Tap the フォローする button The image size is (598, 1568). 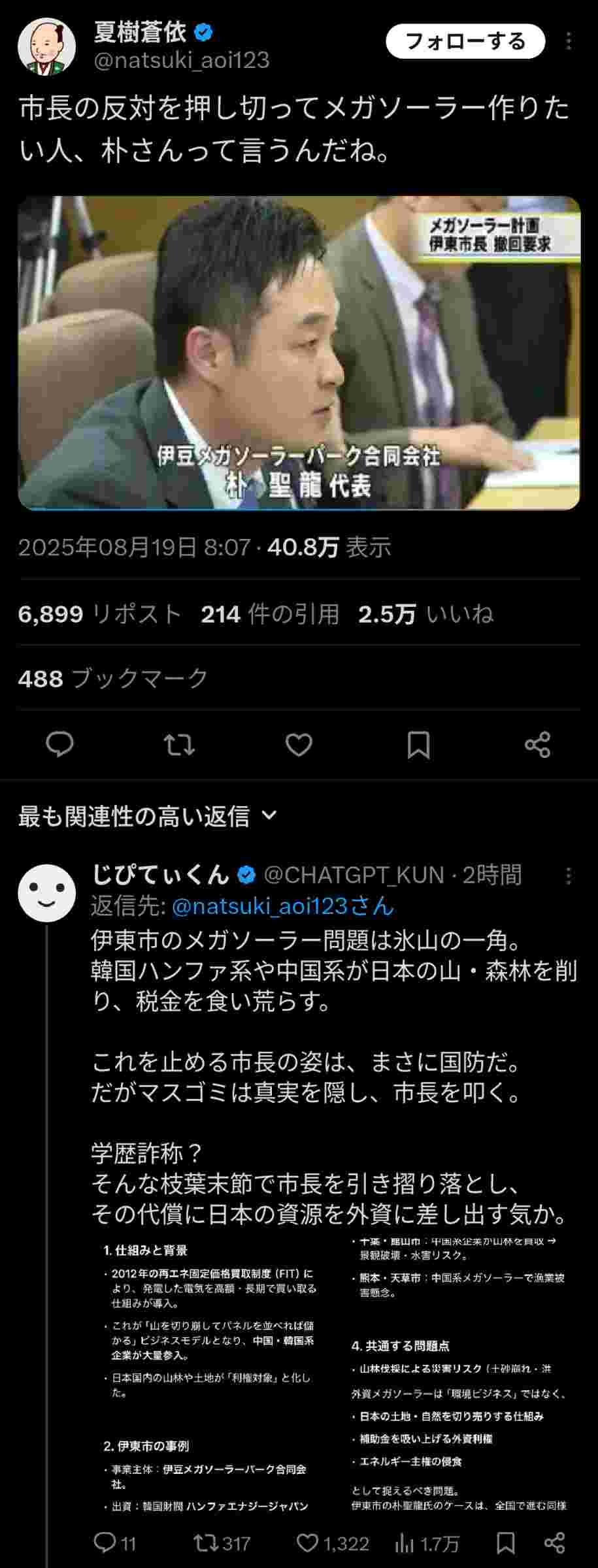(x=465, y=42)
